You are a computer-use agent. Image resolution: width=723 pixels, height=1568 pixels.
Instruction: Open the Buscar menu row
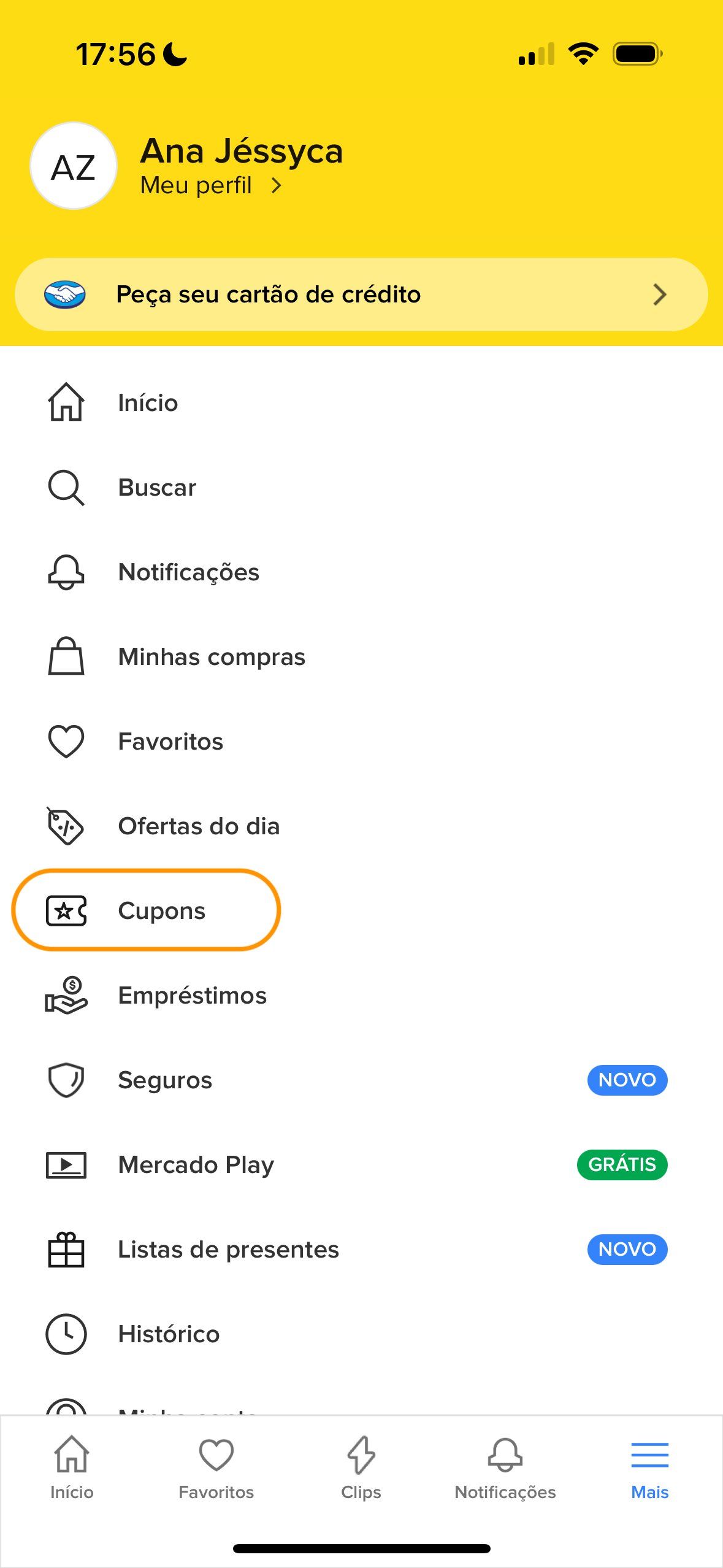(361, 488)
